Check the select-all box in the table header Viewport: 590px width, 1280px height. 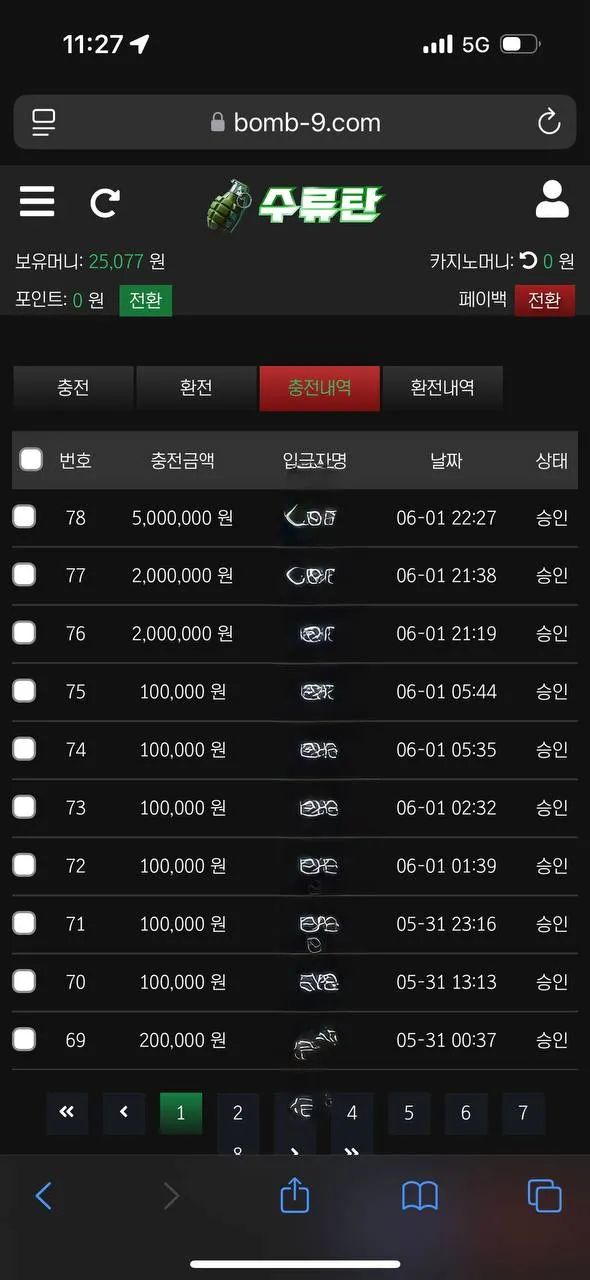click(x=31, y=459)
